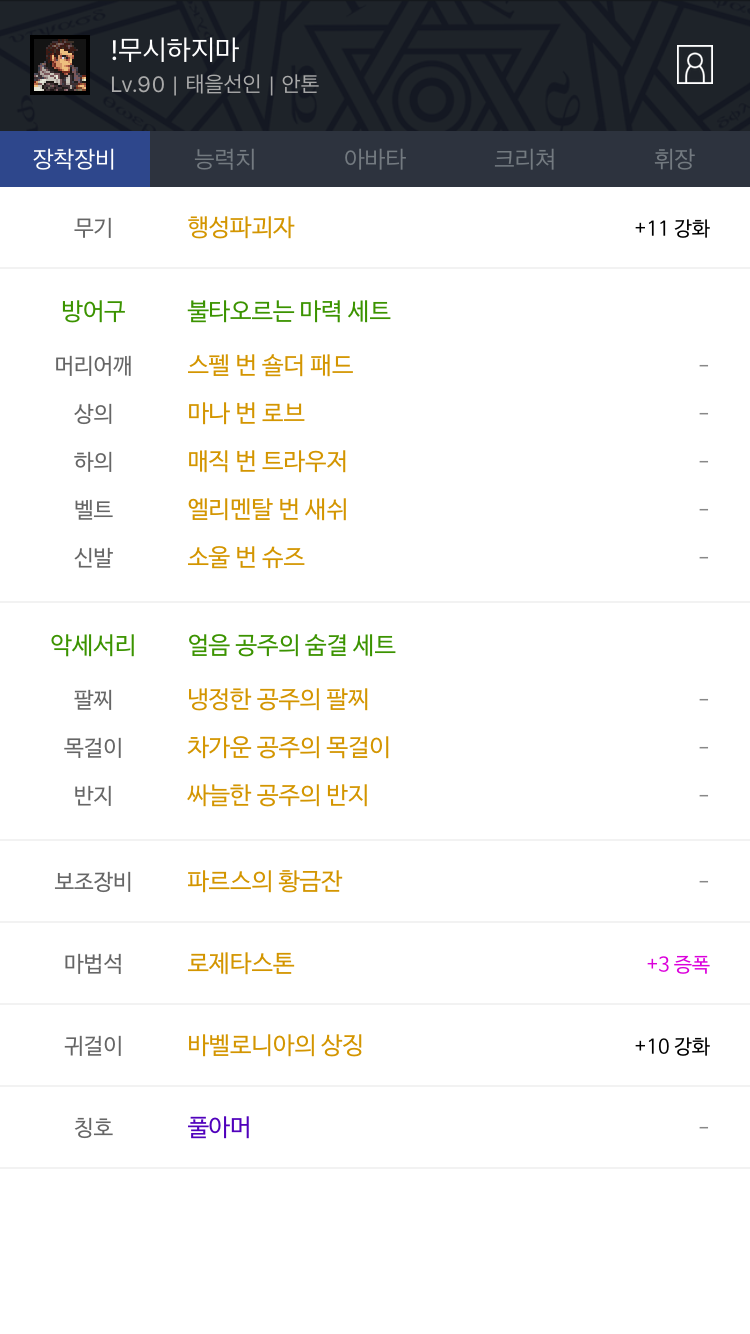Open the character profile icon
This screenshot has height=1334, width=750.
695,65
